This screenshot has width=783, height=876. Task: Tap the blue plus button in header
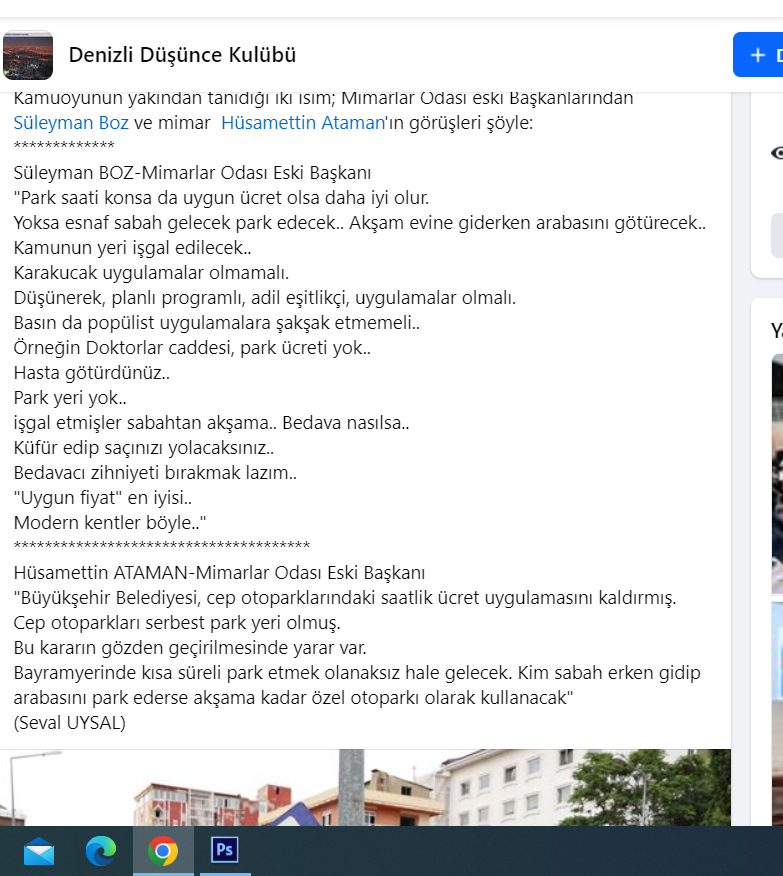[x=759, y=55]
